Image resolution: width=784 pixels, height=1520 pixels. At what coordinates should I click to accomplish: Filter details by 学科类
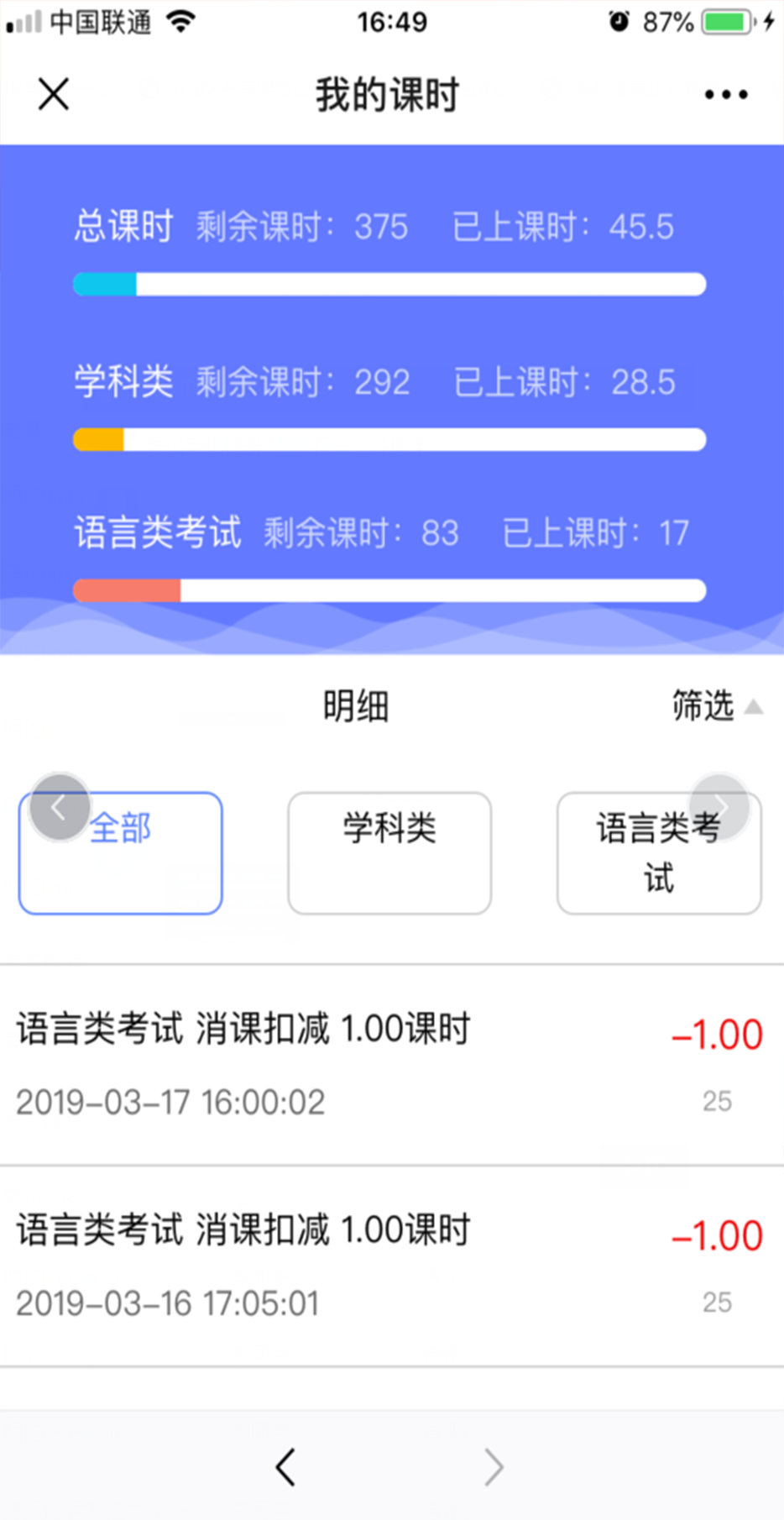point(389,853)
